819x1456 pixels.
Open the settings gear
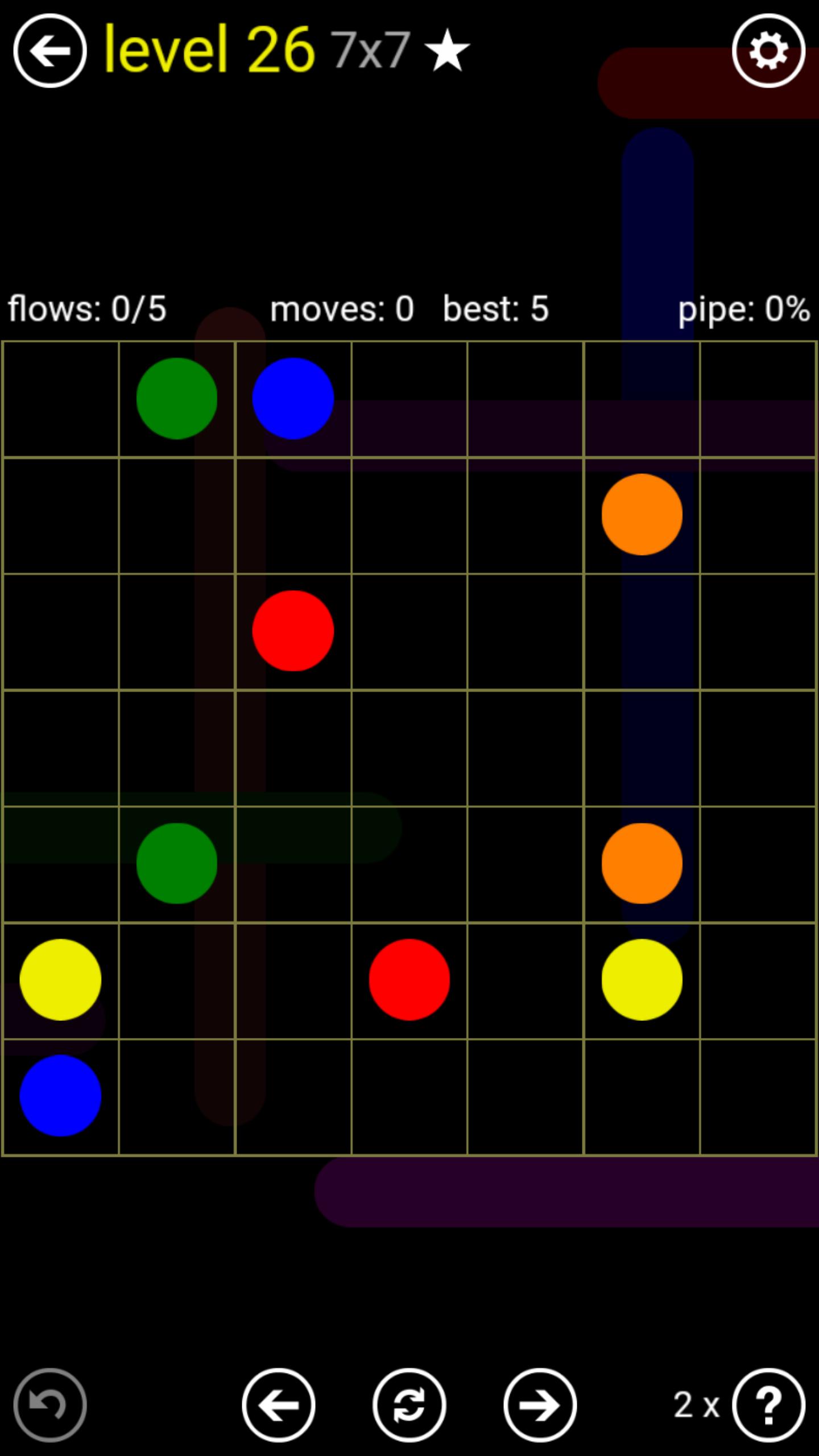(x=768, y=51)
